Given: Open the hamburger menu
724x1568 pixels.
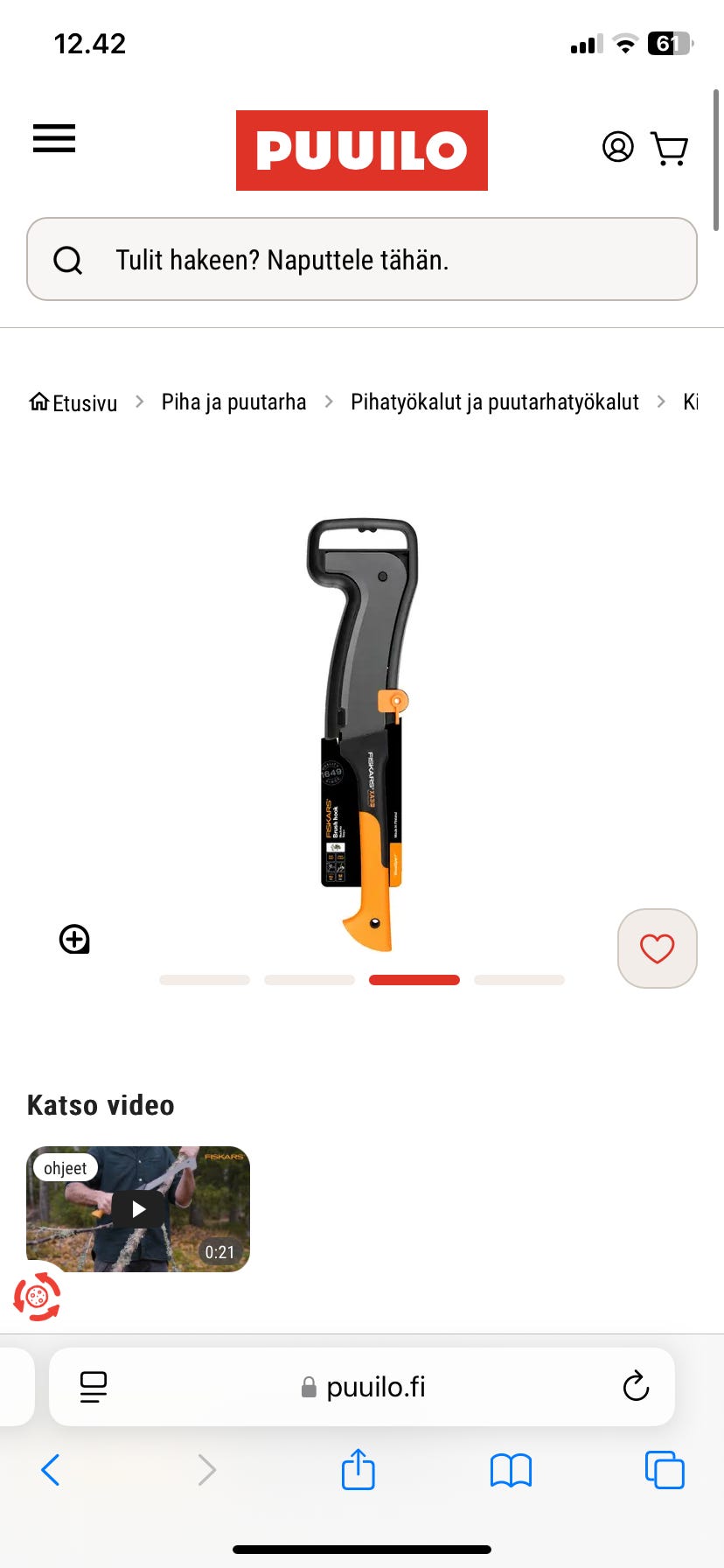Looking at the screenshot, I should 54,138.
